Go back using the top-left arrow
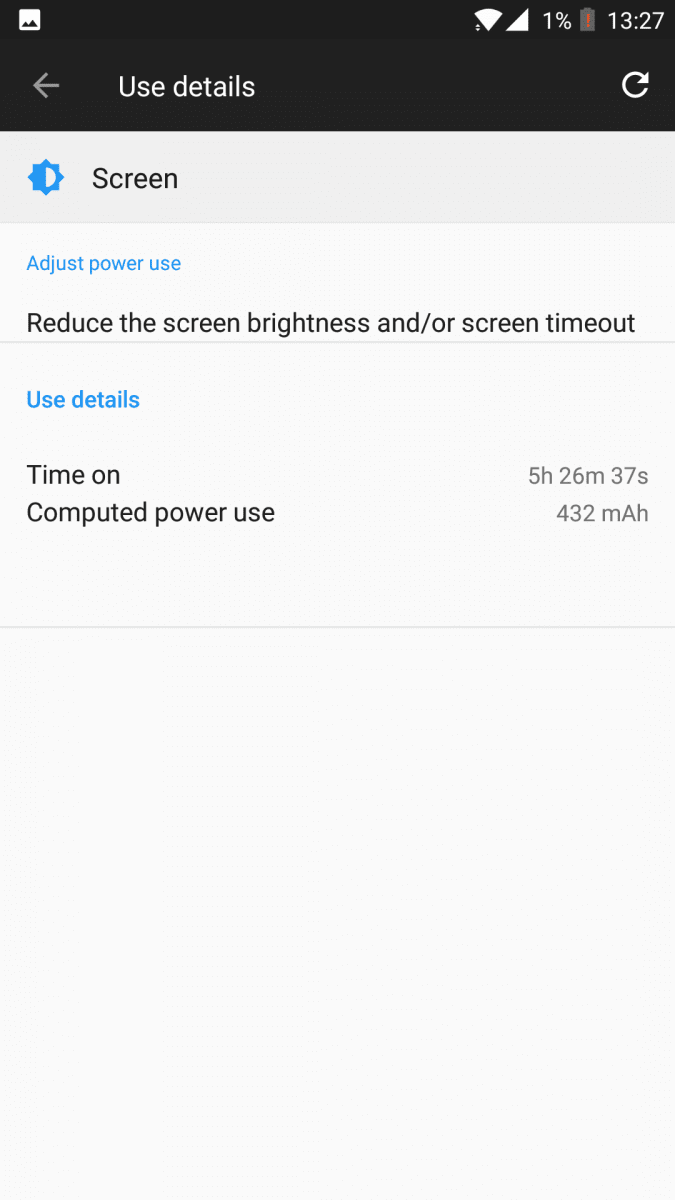675x1200 pixels. (46, 86)
